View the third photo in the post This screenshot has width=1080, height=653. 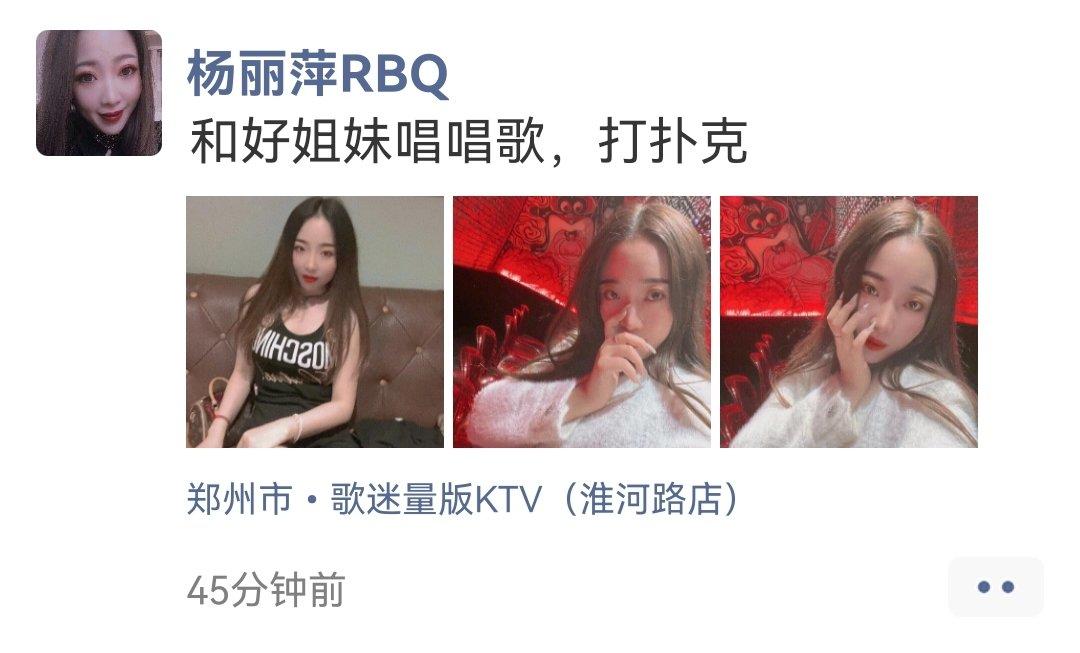(x=848, y=321)
